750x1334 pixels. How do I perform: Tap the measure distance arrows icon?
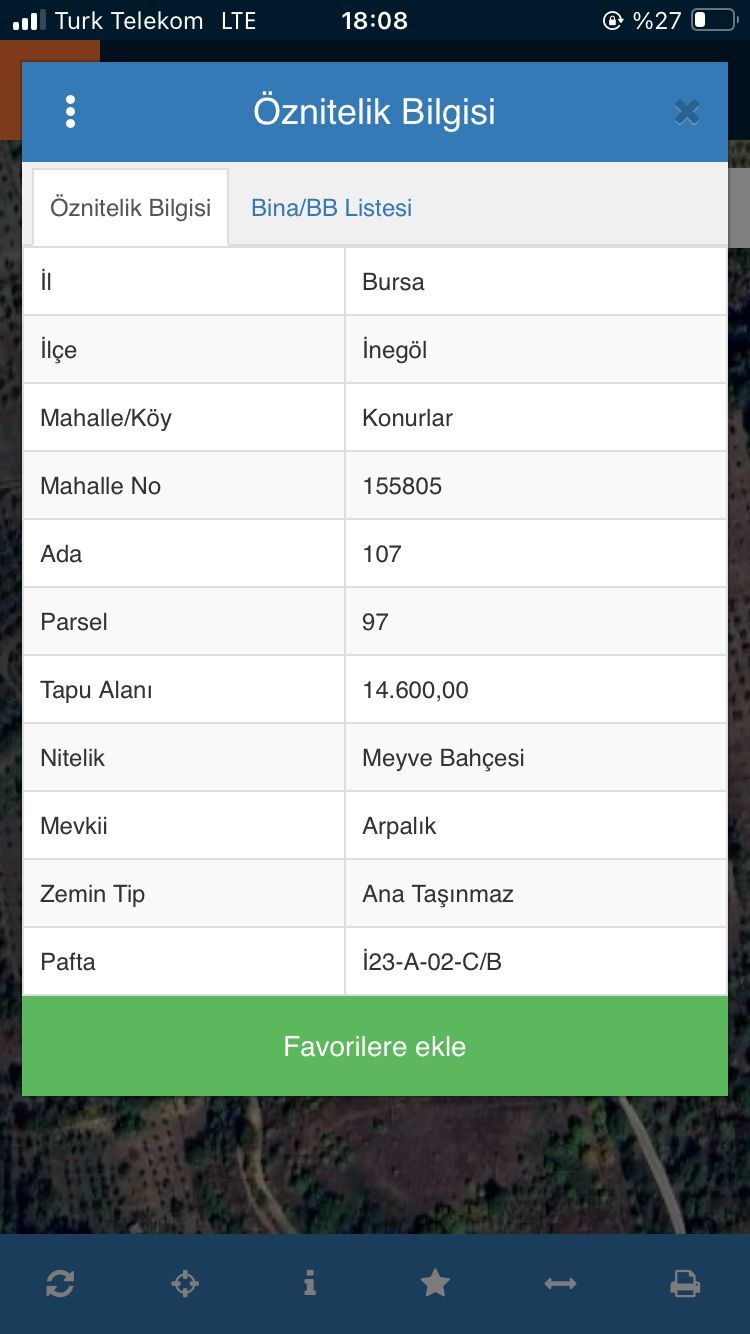click(560, 1283)
